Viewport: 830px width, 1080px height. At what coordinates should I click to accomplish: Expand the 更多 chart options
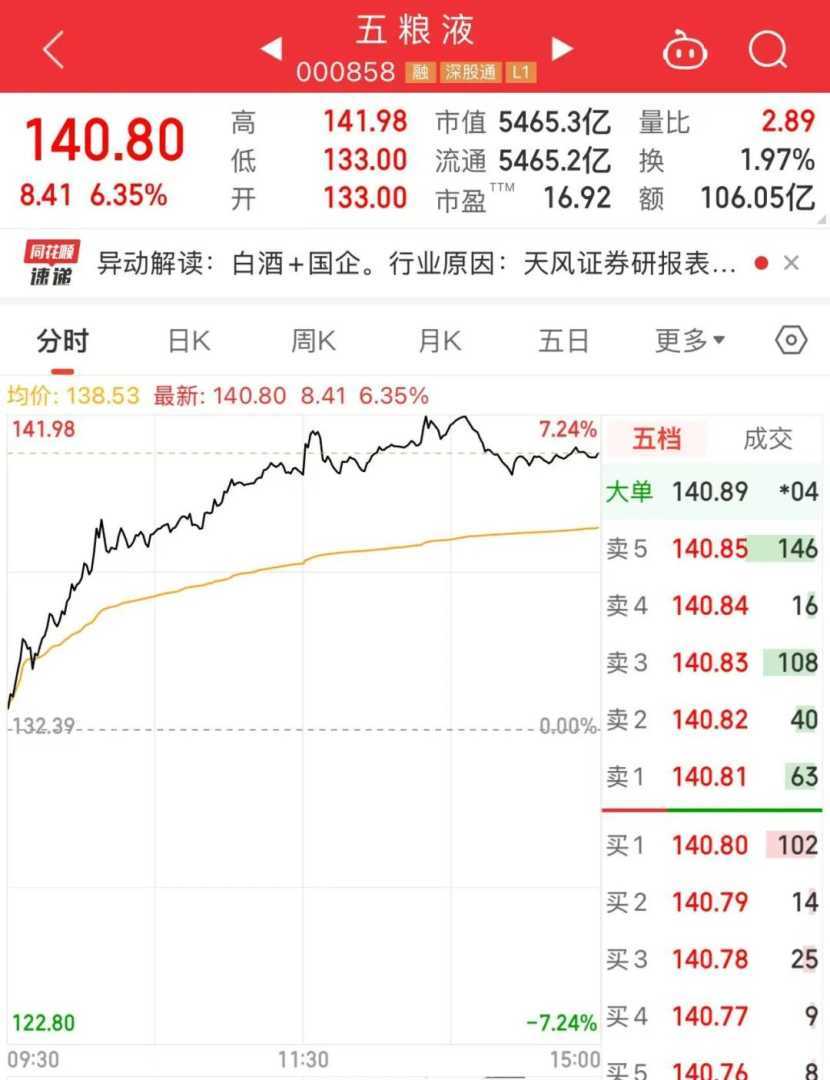[690, 341]
